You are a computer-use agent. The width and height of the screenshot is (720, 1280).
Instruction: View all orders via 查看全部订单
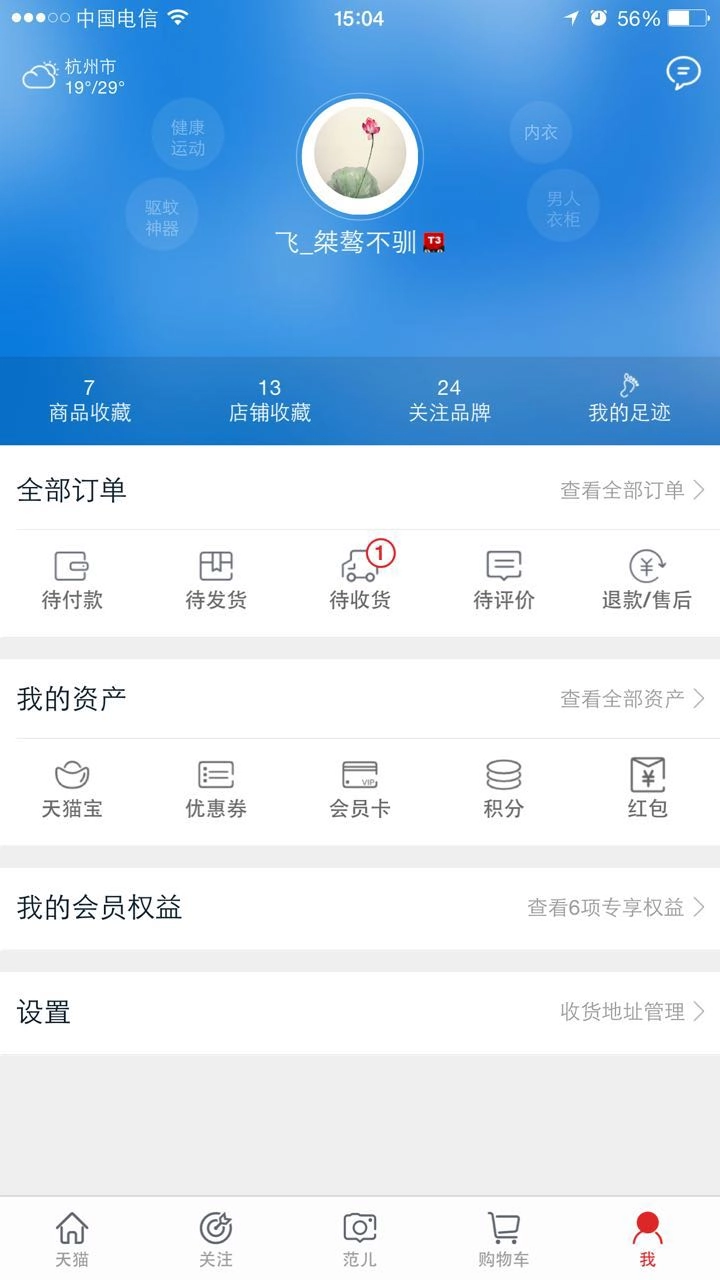click(x=632, y=490)
